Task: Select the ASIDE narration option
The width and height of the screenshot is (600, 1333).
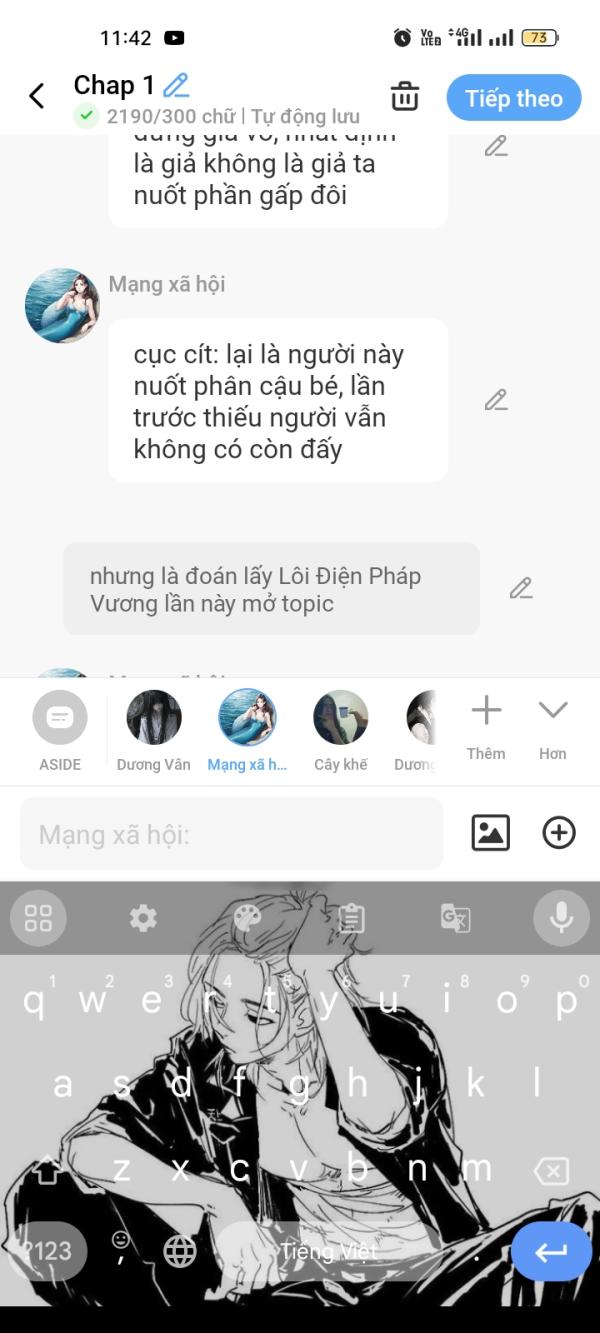Action: pos(60,731)
